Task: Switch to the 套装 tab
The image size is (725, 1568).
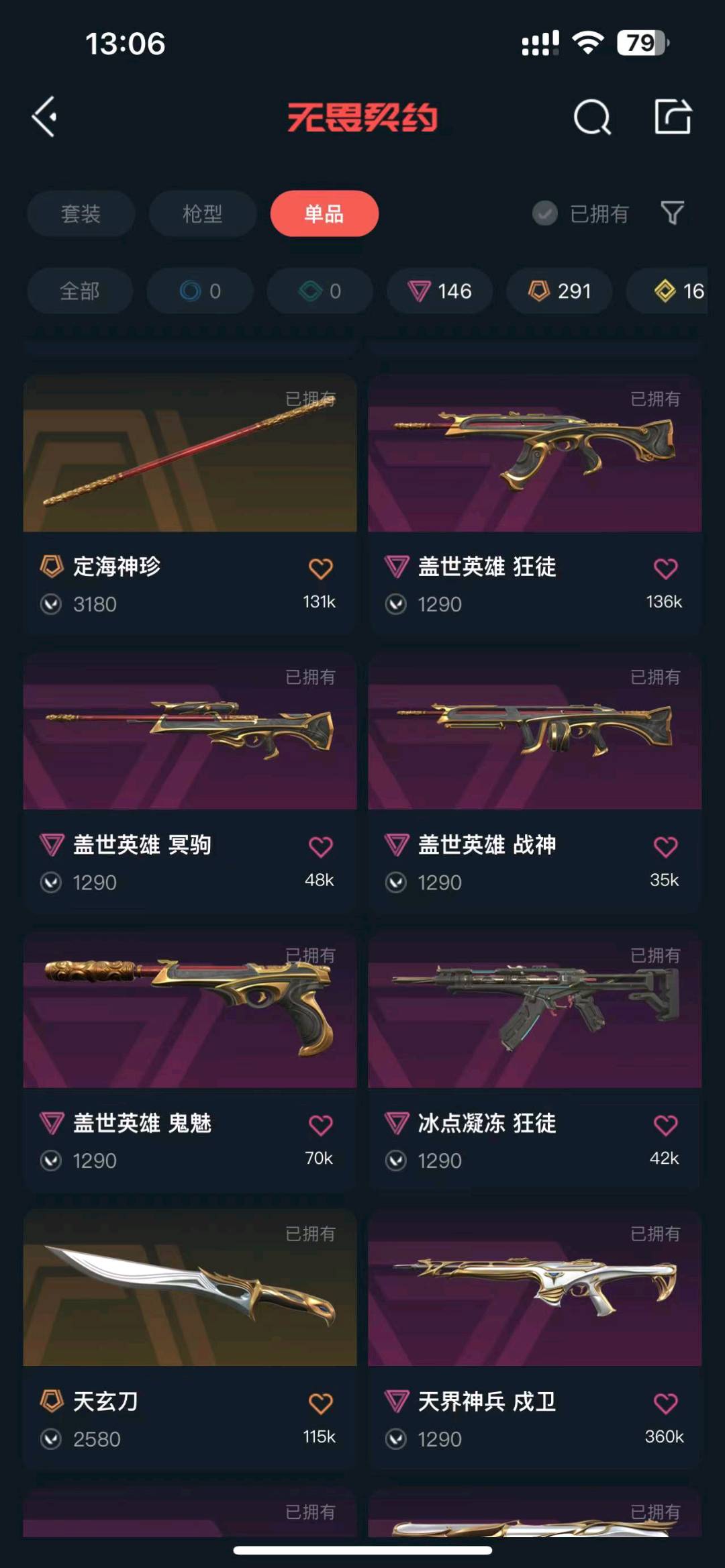Action: click(81, 213)
